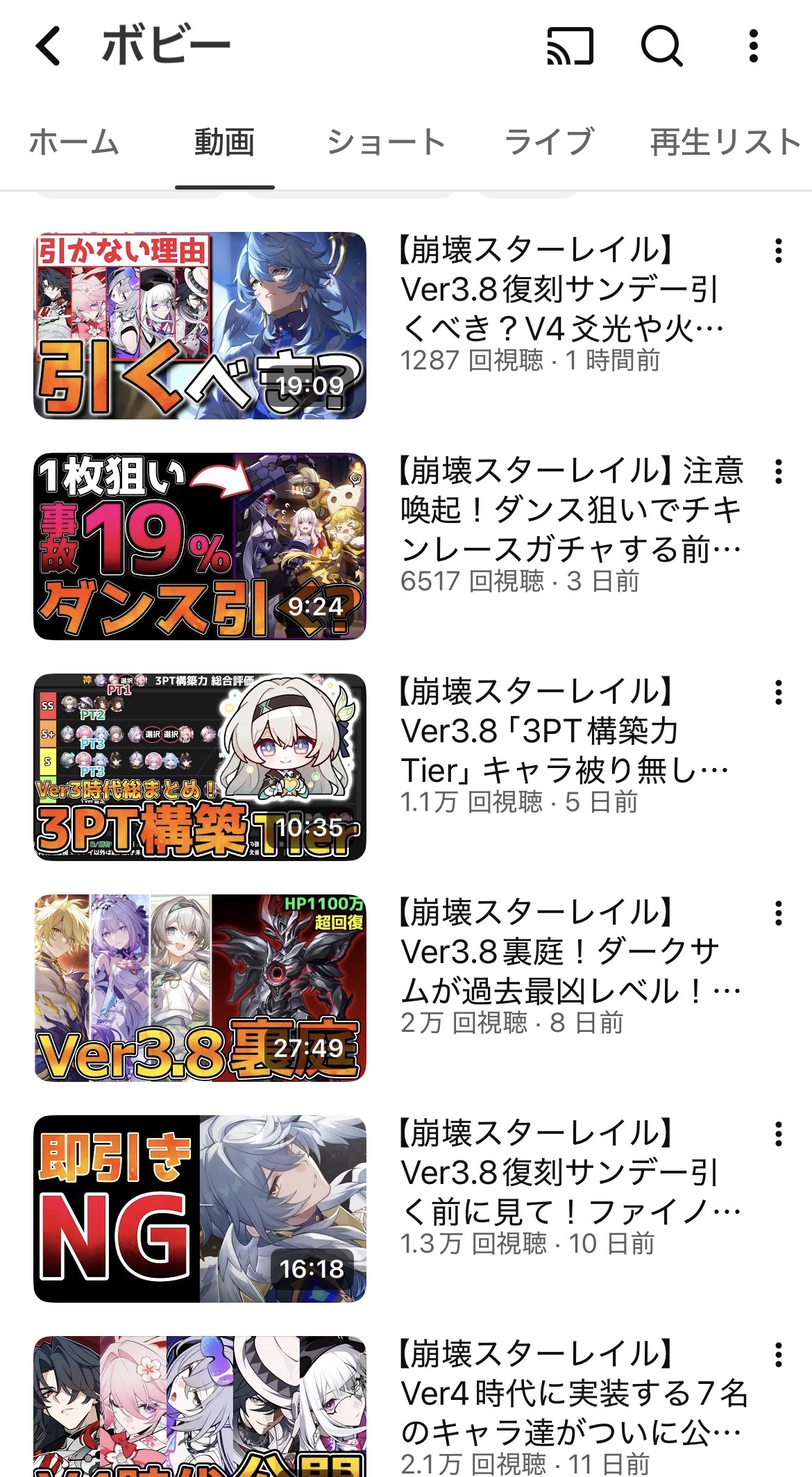The image size is (812, 1477).
Task: Play the 9:24 ダンス狙い video
Action: pos(200,546)
